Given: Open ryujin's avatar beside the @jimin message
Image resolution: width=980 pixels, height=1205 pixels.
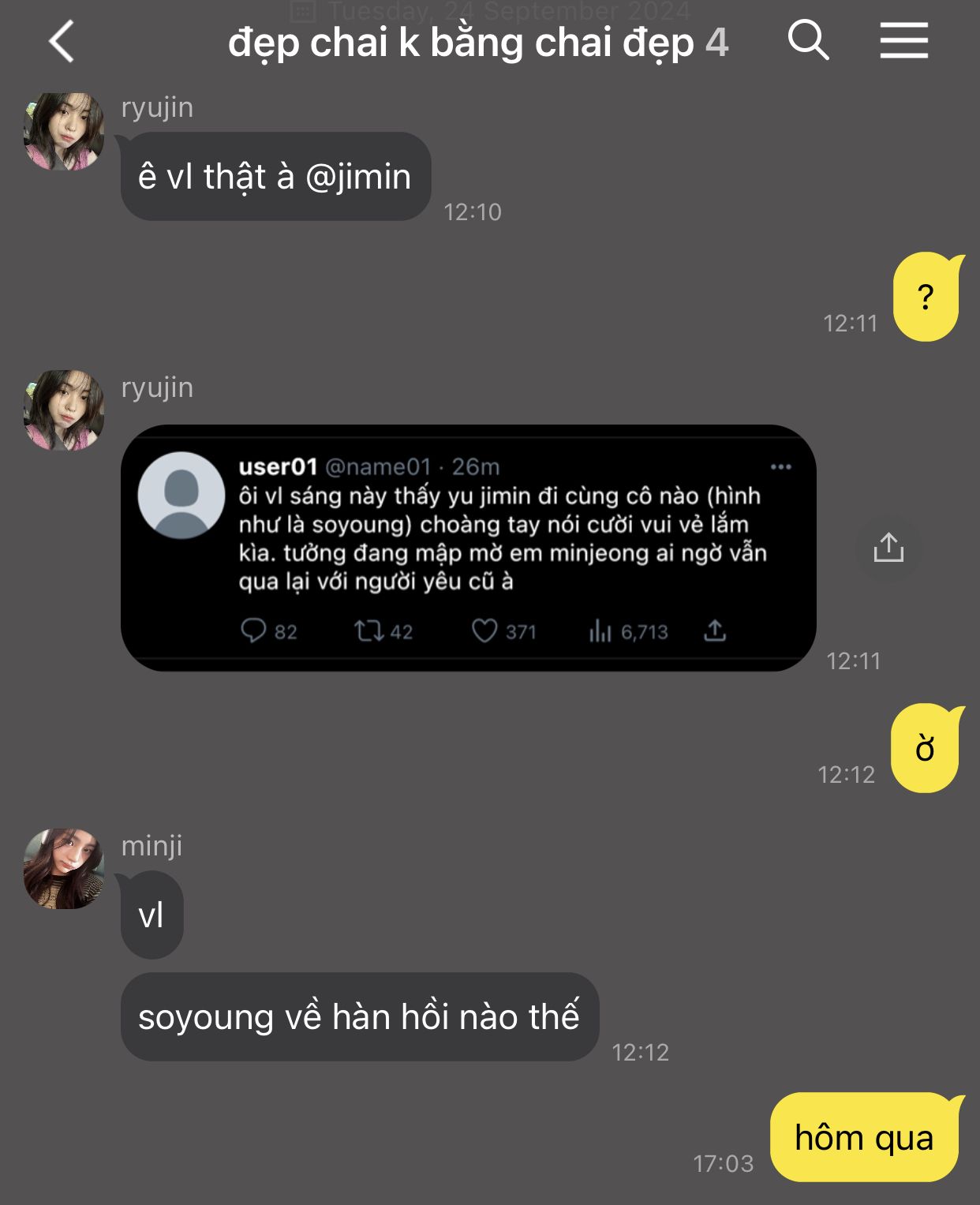Looking at the screenshot, I should 63,132.
